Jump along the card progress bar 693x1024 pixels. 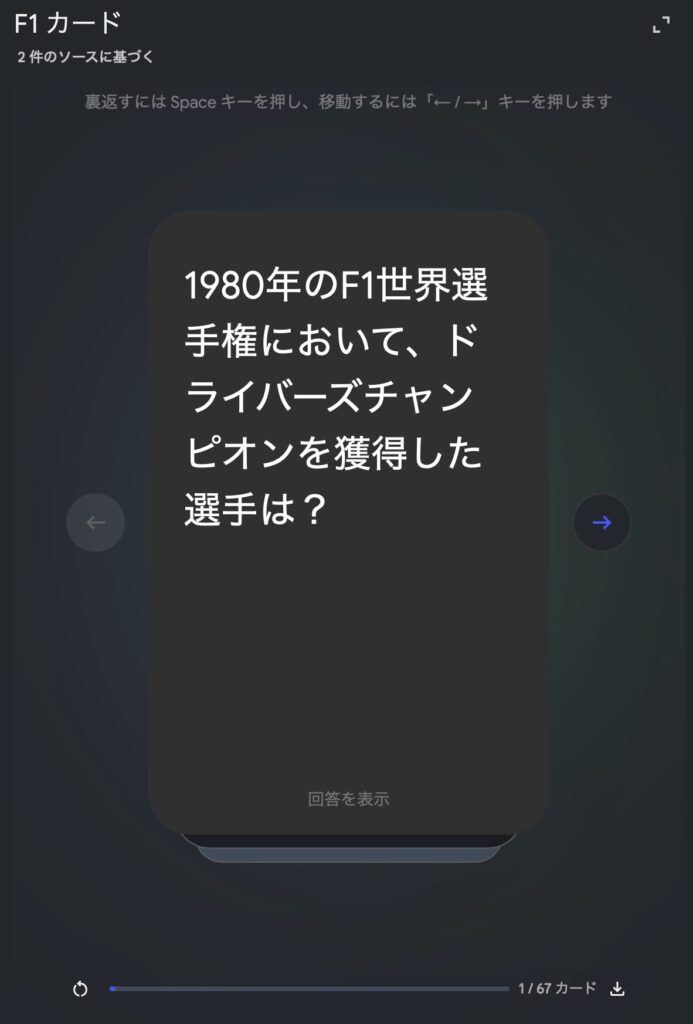point(310,989)
